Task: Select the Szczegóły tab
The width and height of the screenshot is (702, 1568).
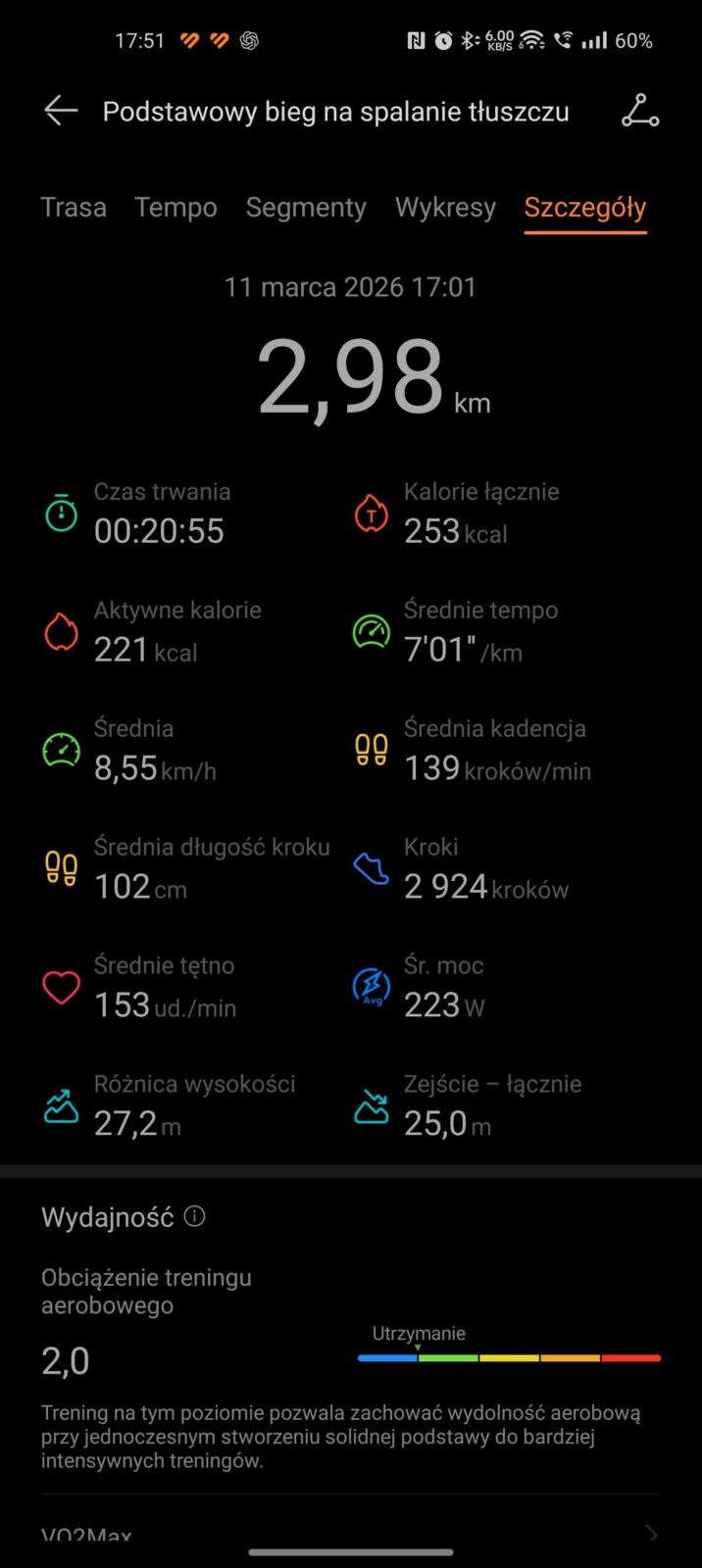Action: click(x=585, y=208)
